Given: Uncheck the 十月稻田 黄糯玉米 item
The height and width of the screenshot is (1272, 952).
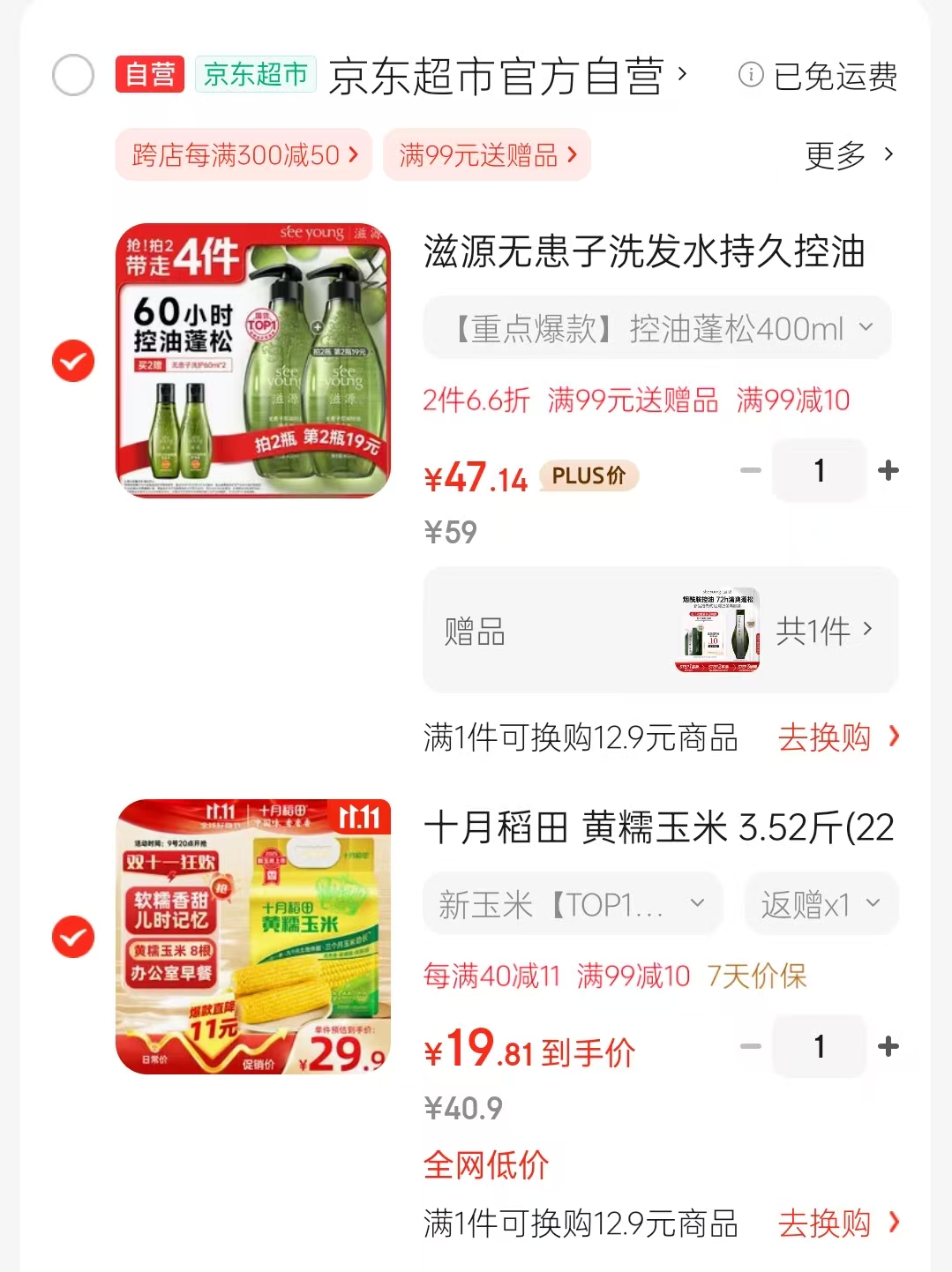Looking at the screenshot, I should (x=73, y=937).
